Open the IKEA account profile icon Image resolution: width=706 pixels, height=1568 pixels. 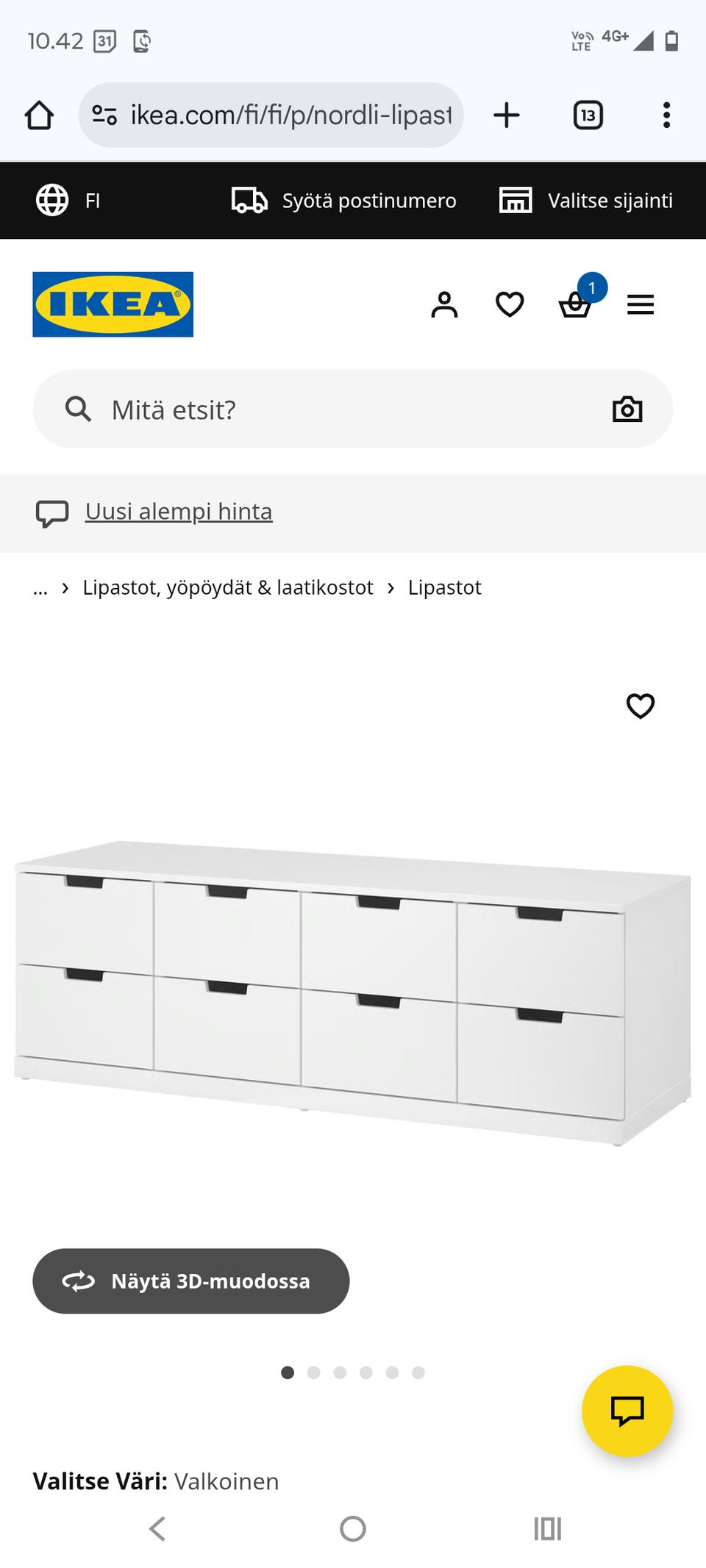click(444, 304)
